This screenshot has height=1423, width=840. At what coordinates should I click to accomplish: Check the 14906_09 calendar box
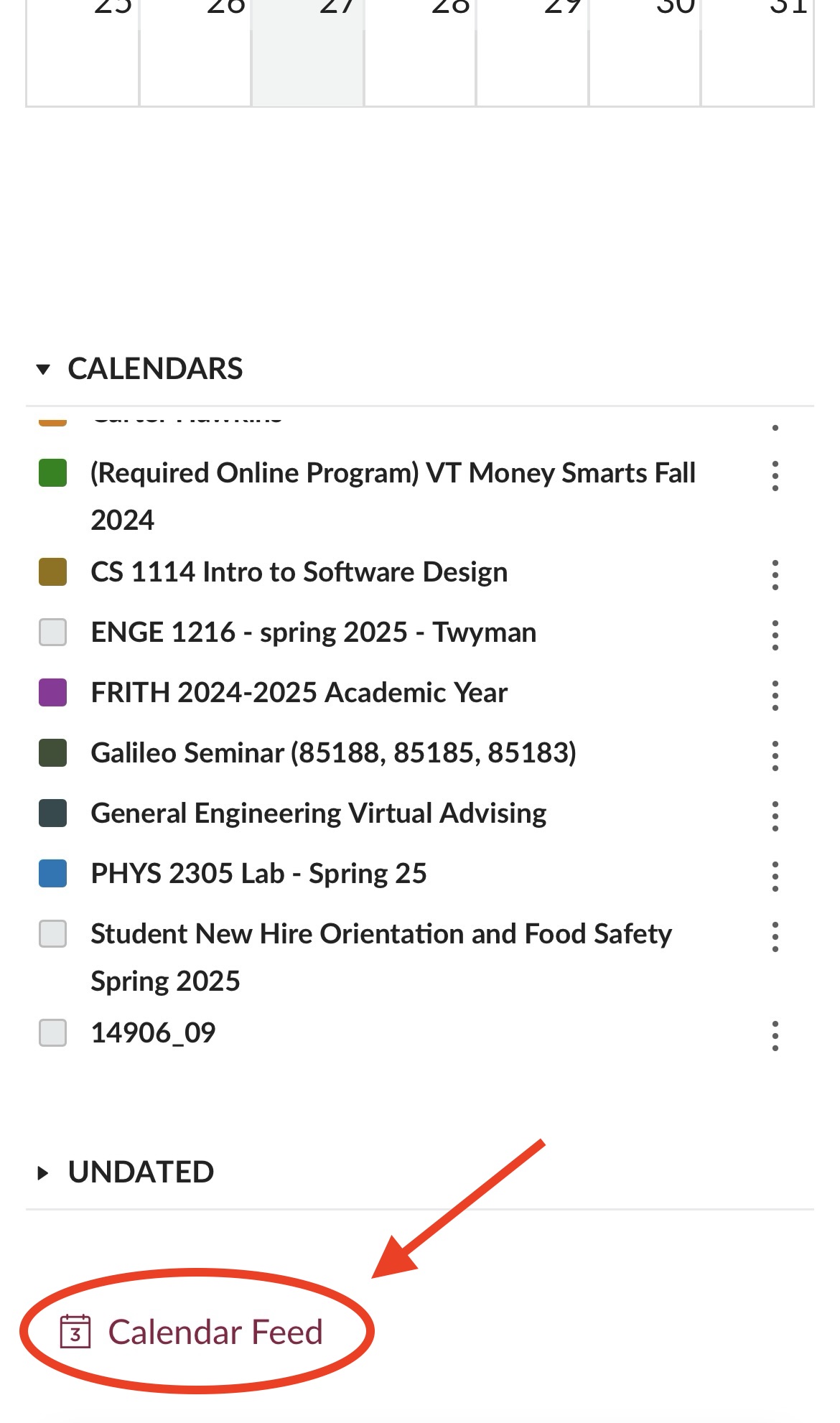(x=52, y=1033)
